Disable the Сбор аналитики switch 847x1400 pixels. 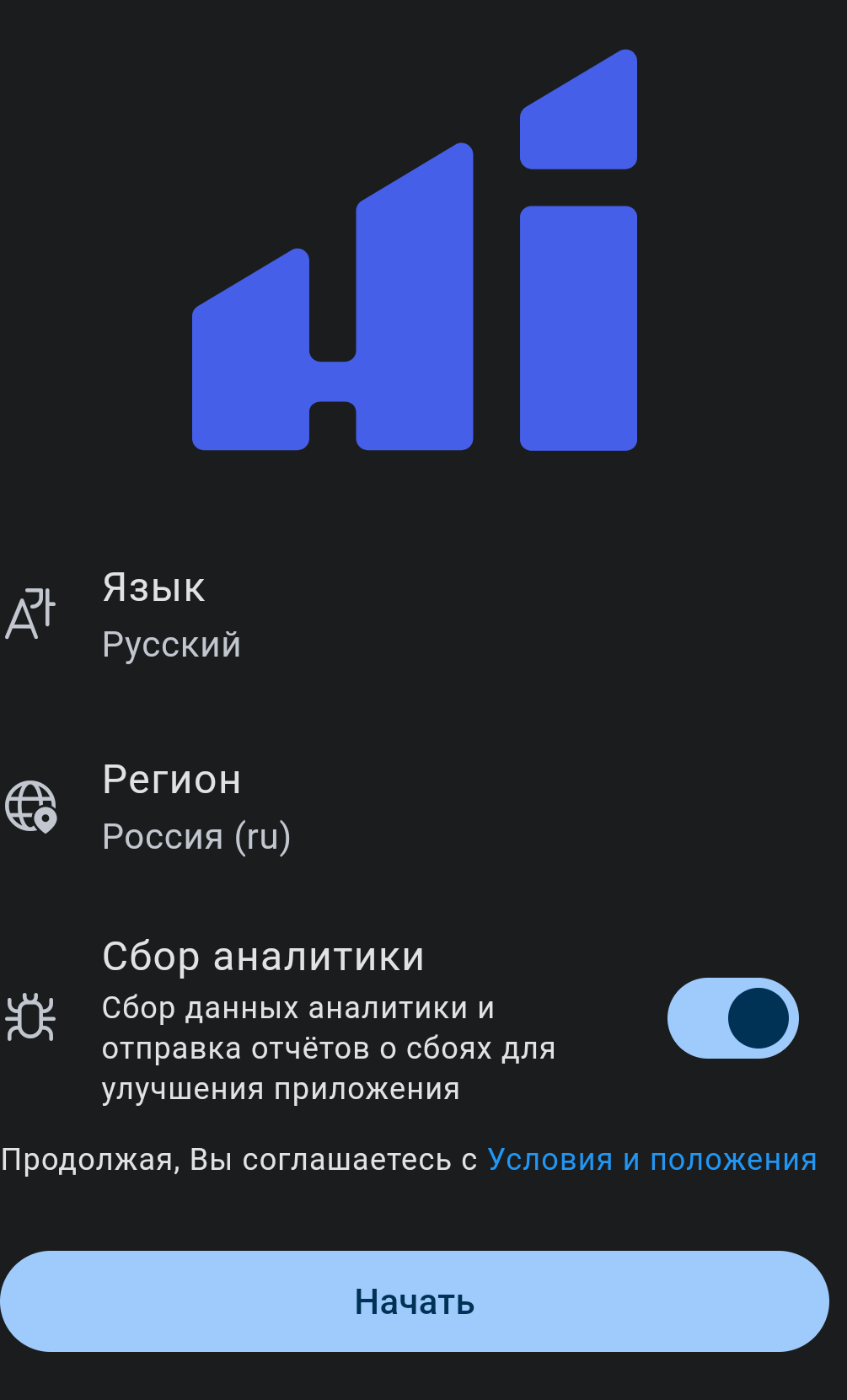(732, 1018)
